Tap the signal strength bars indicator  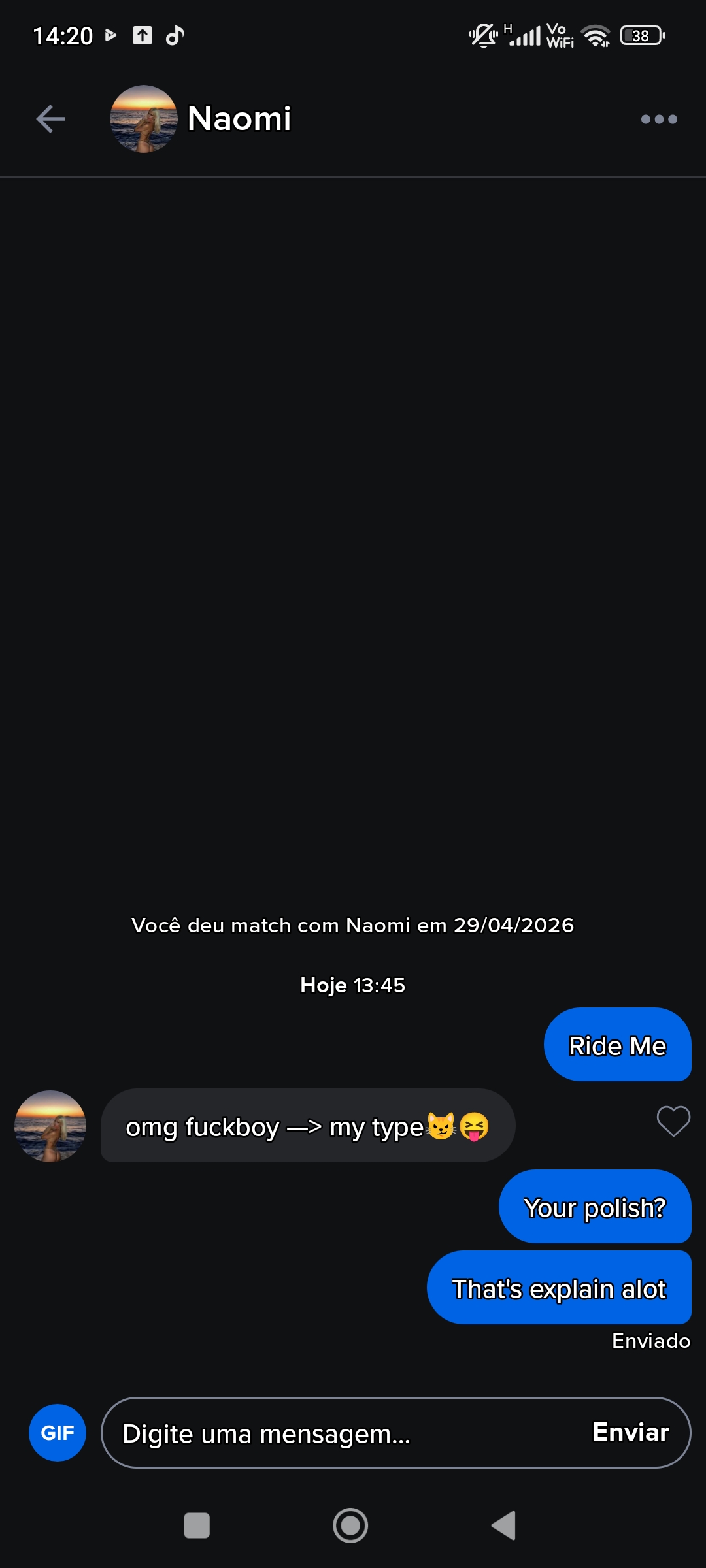click(527, 35)
